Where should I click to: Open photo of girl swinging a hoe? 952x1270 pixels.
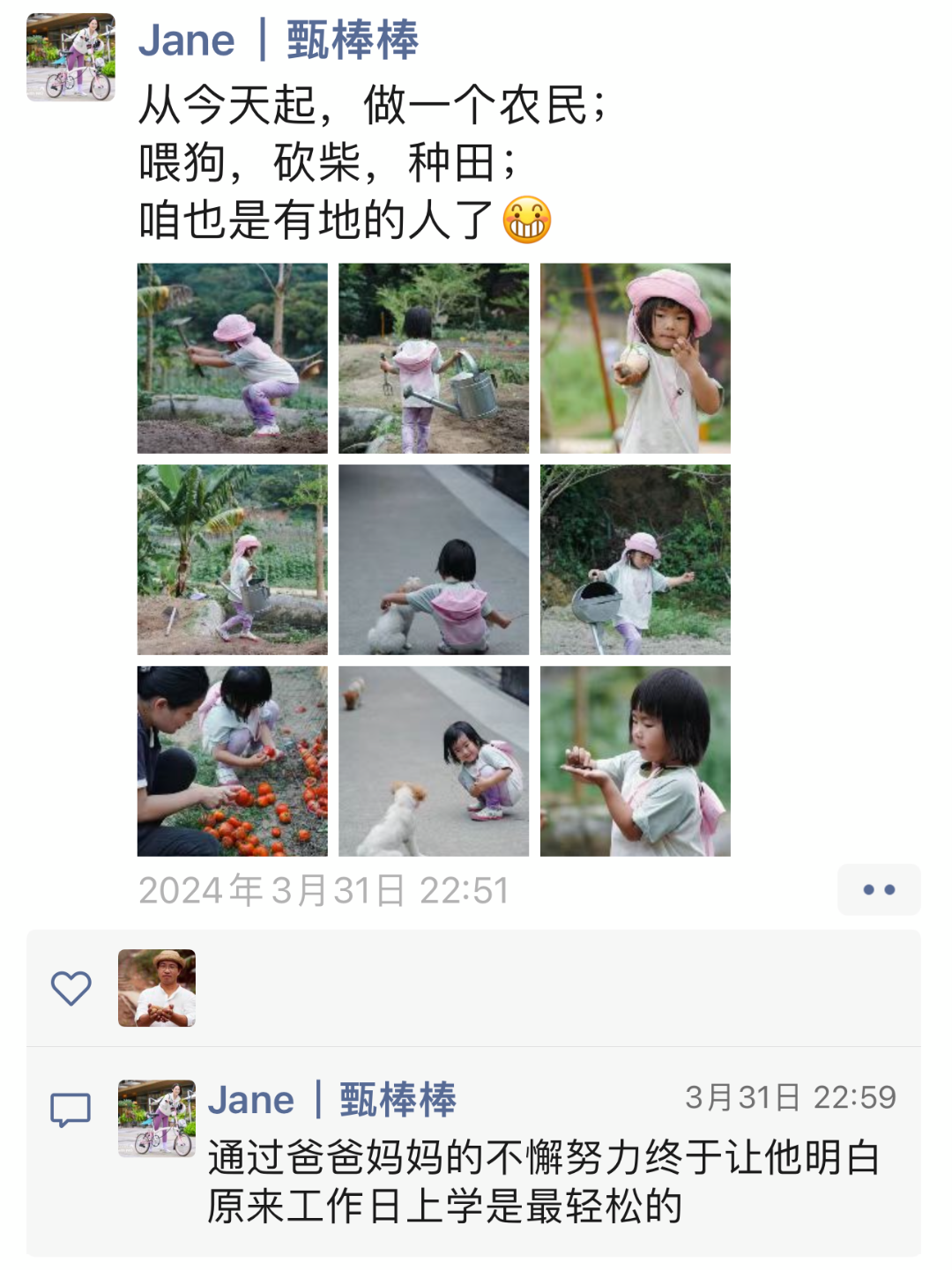pos(232,358)
